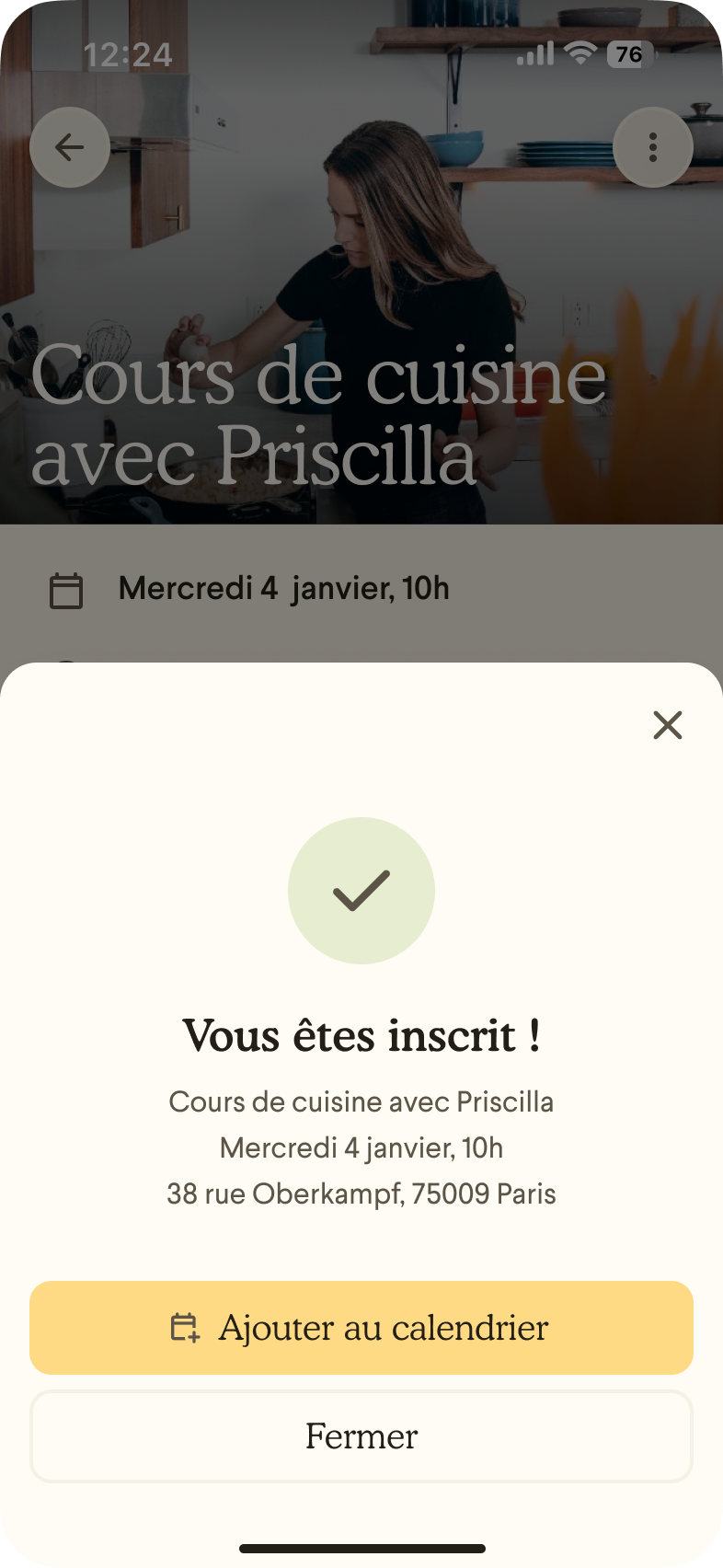Image resolution: width=723 pixels, height=1568 pixels.
Task: Dismiss the confirmation sheet with the X
Action: [x=668, y=725]
